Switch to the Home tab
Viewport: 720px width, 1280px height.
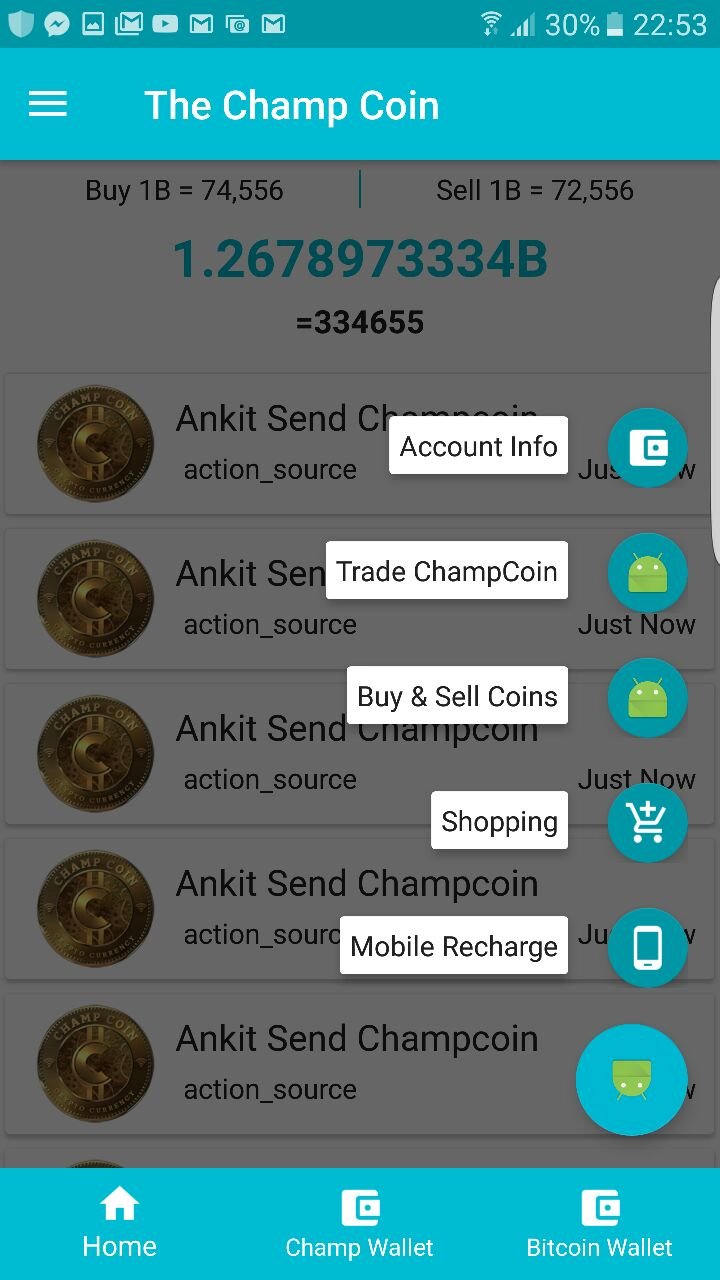click(x=120, y=1224)
